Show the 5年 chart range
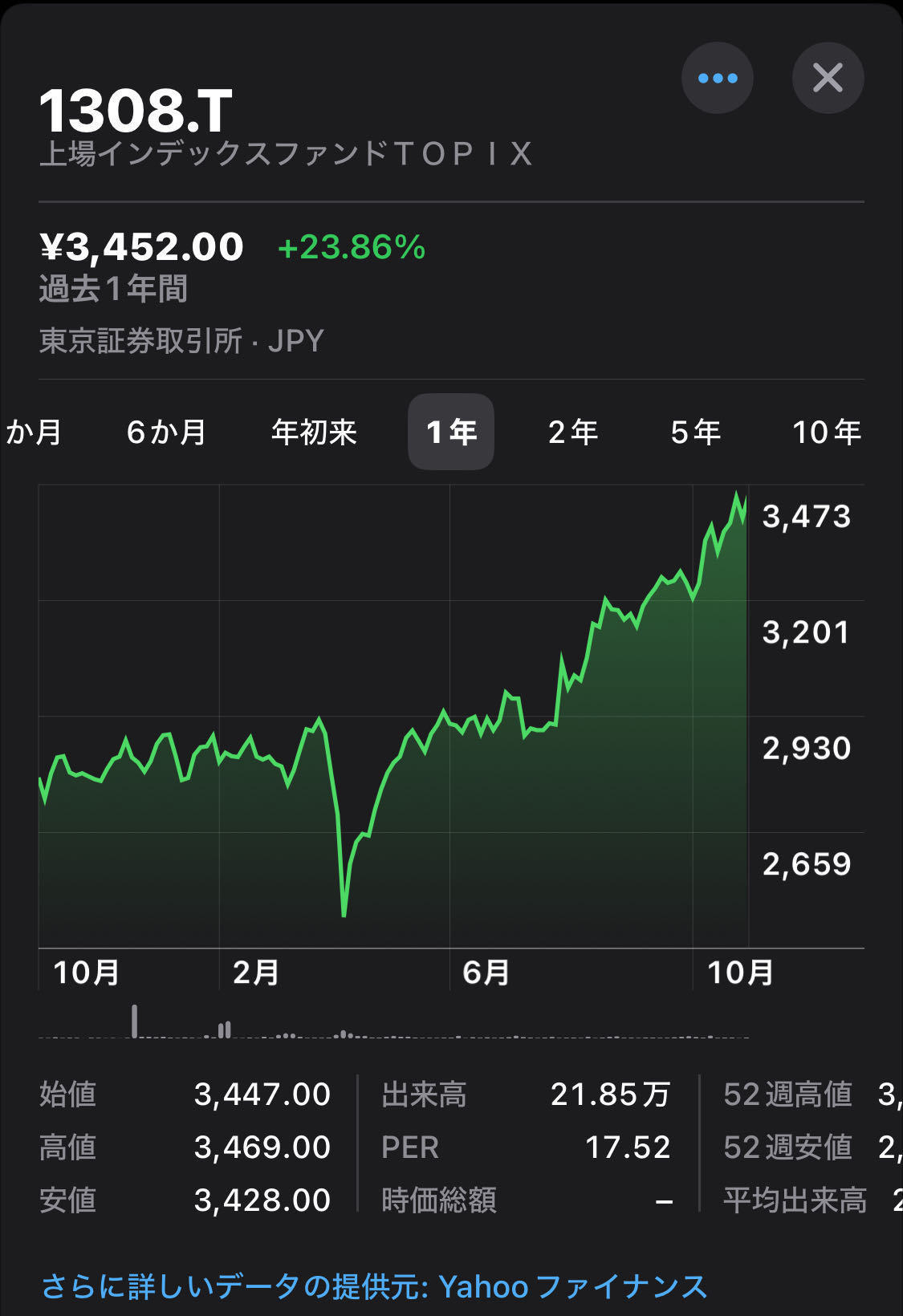This screenshot has height=1316, width=903. [696, 433]
